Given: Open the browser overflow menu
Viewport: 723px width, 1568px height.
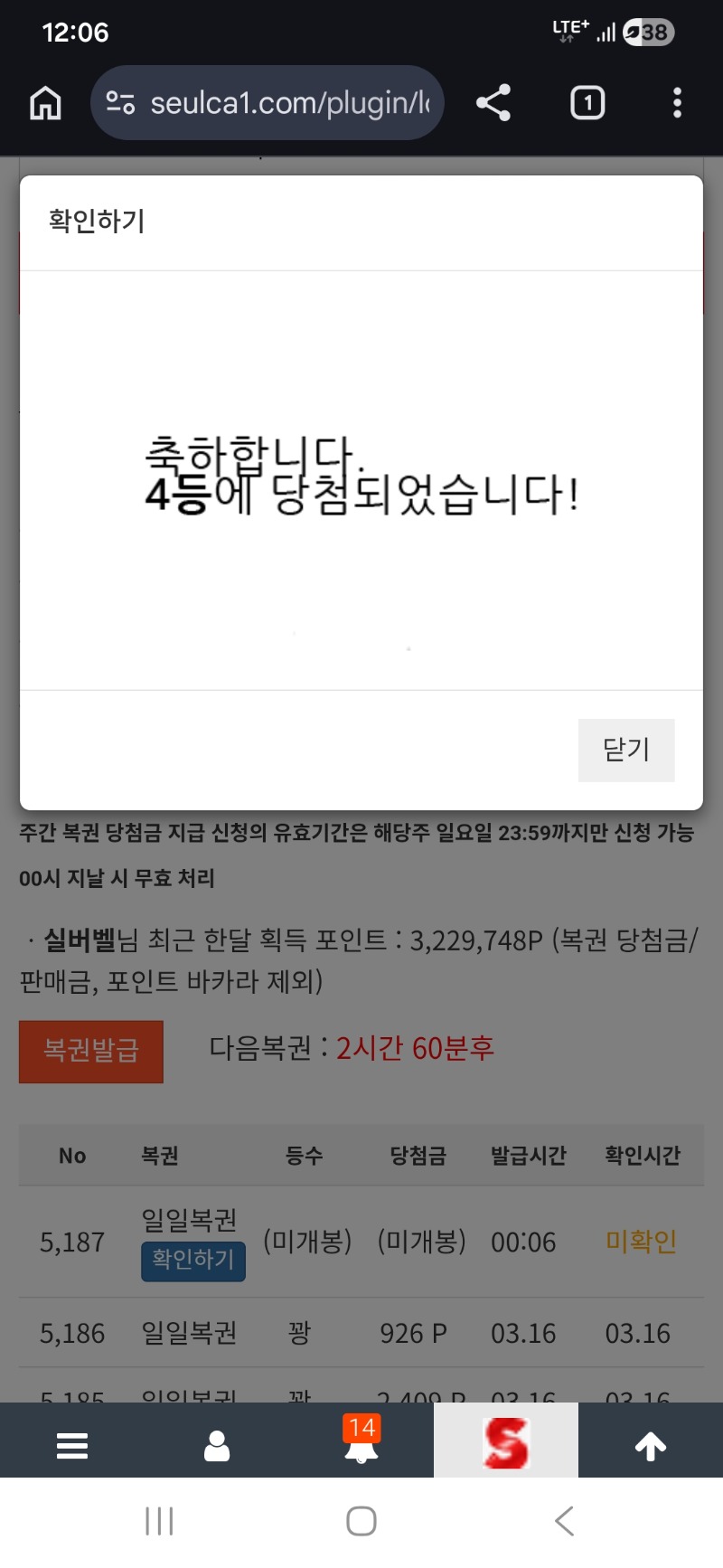Looking at the screenshot, I should click(677, 103).
